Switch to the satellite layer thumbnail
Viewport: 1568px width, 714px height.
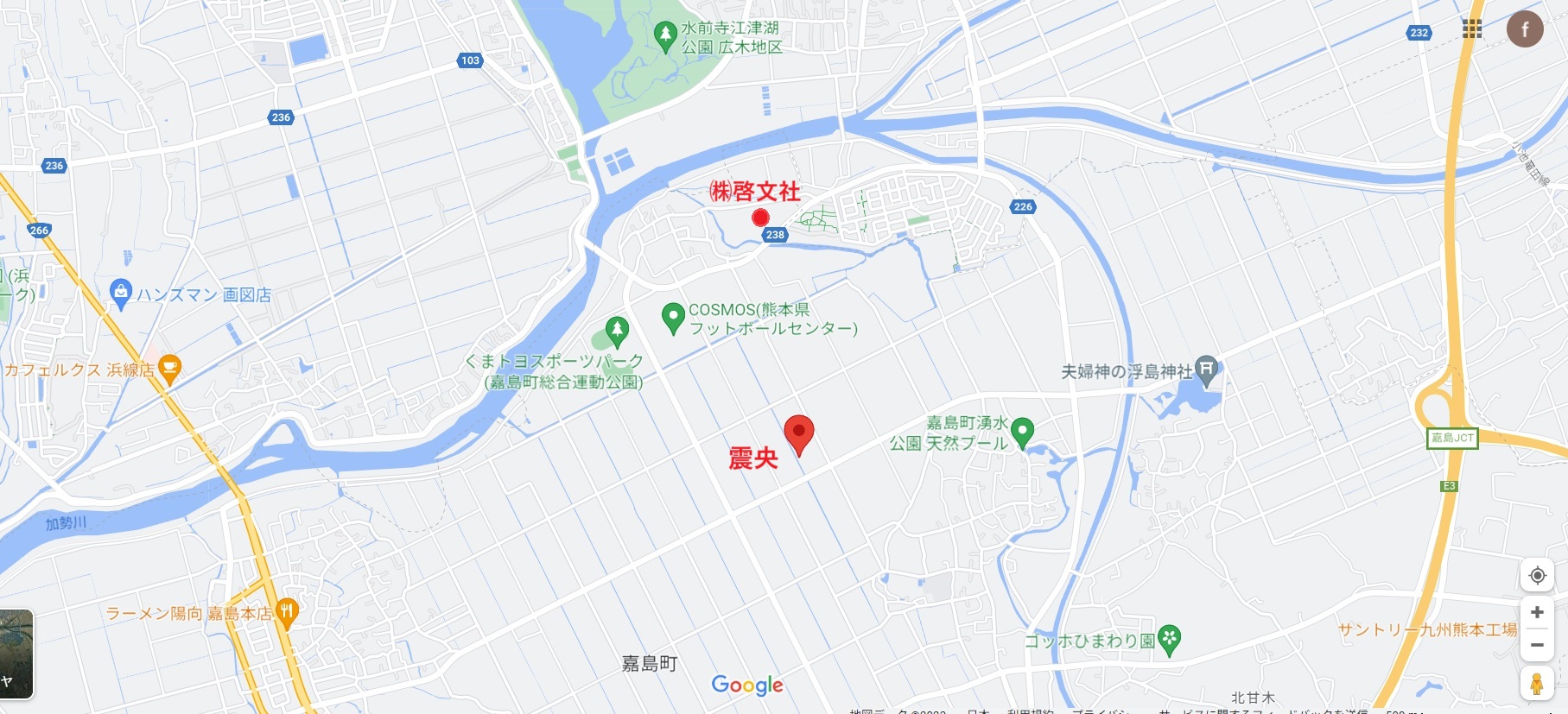[16, 654]
